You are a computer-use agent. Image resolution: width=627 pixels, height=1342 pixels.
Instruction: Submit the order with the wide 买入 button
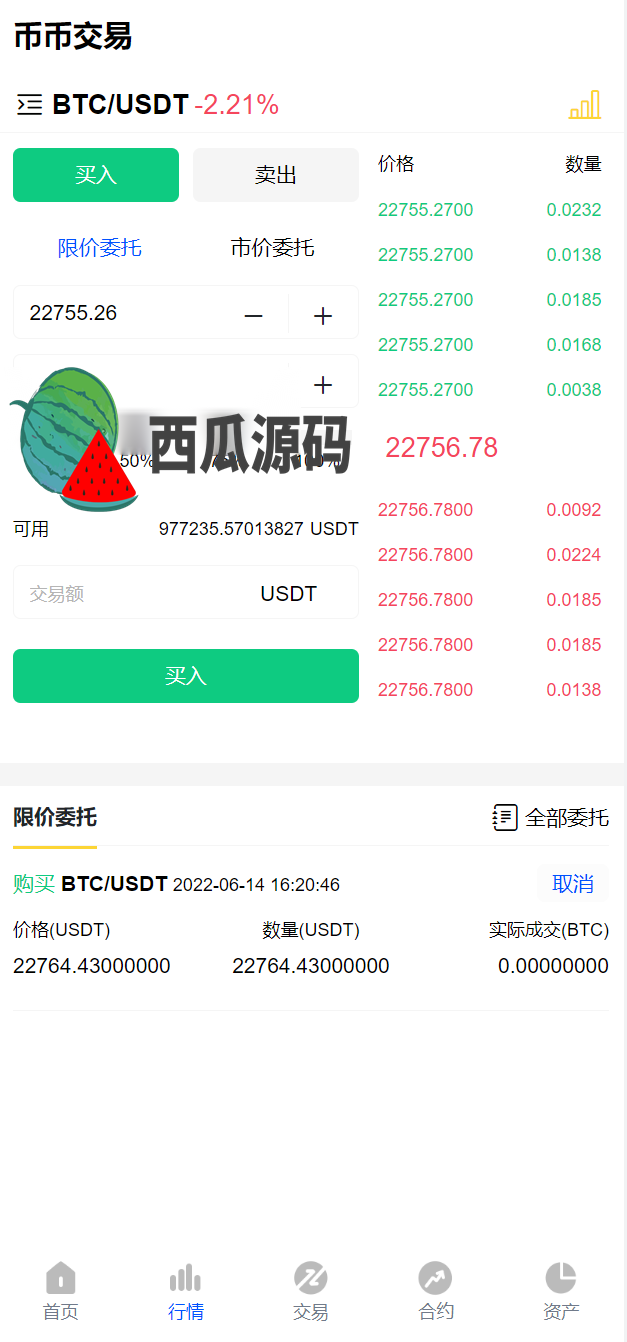(x=185, y=676)
